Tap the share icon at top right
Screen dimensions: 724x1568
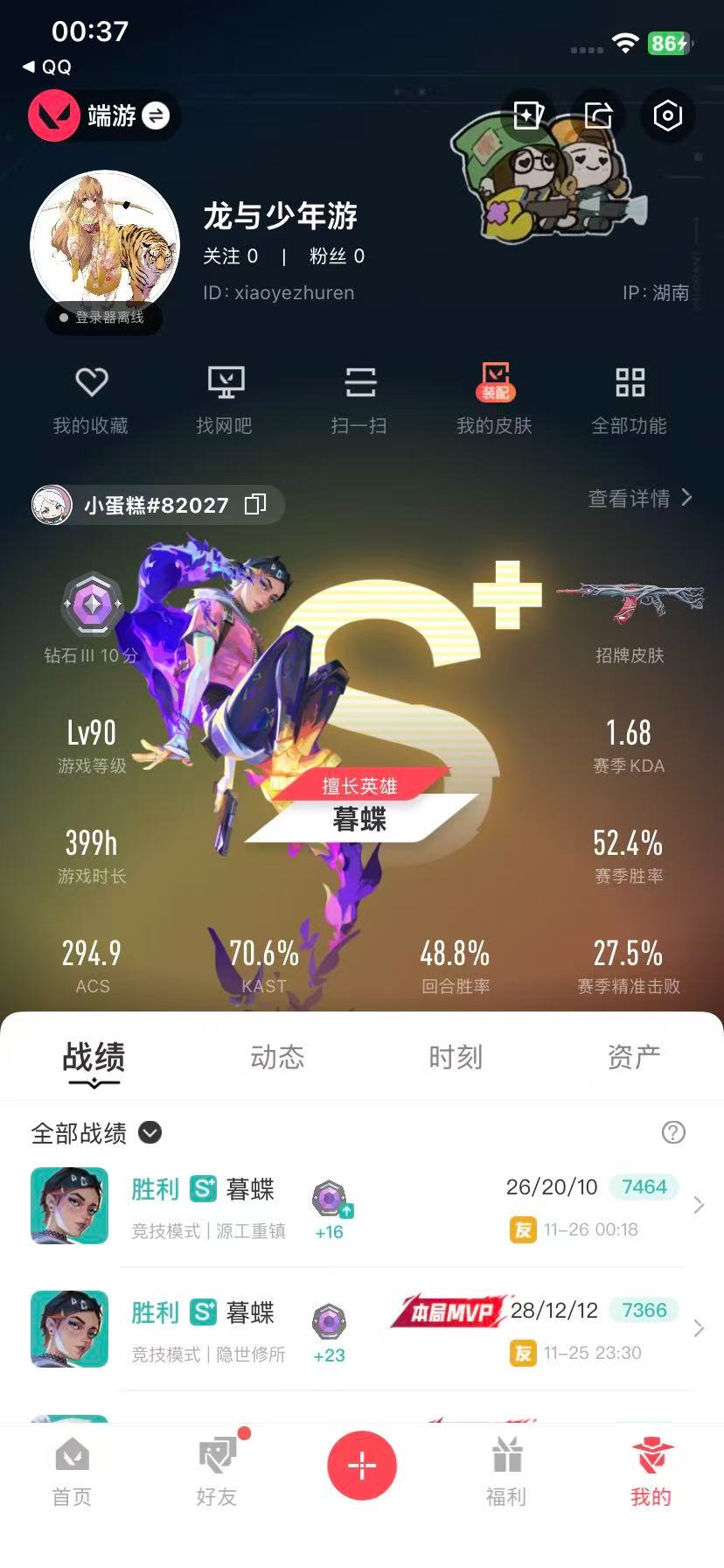click(x=597, y=115)
